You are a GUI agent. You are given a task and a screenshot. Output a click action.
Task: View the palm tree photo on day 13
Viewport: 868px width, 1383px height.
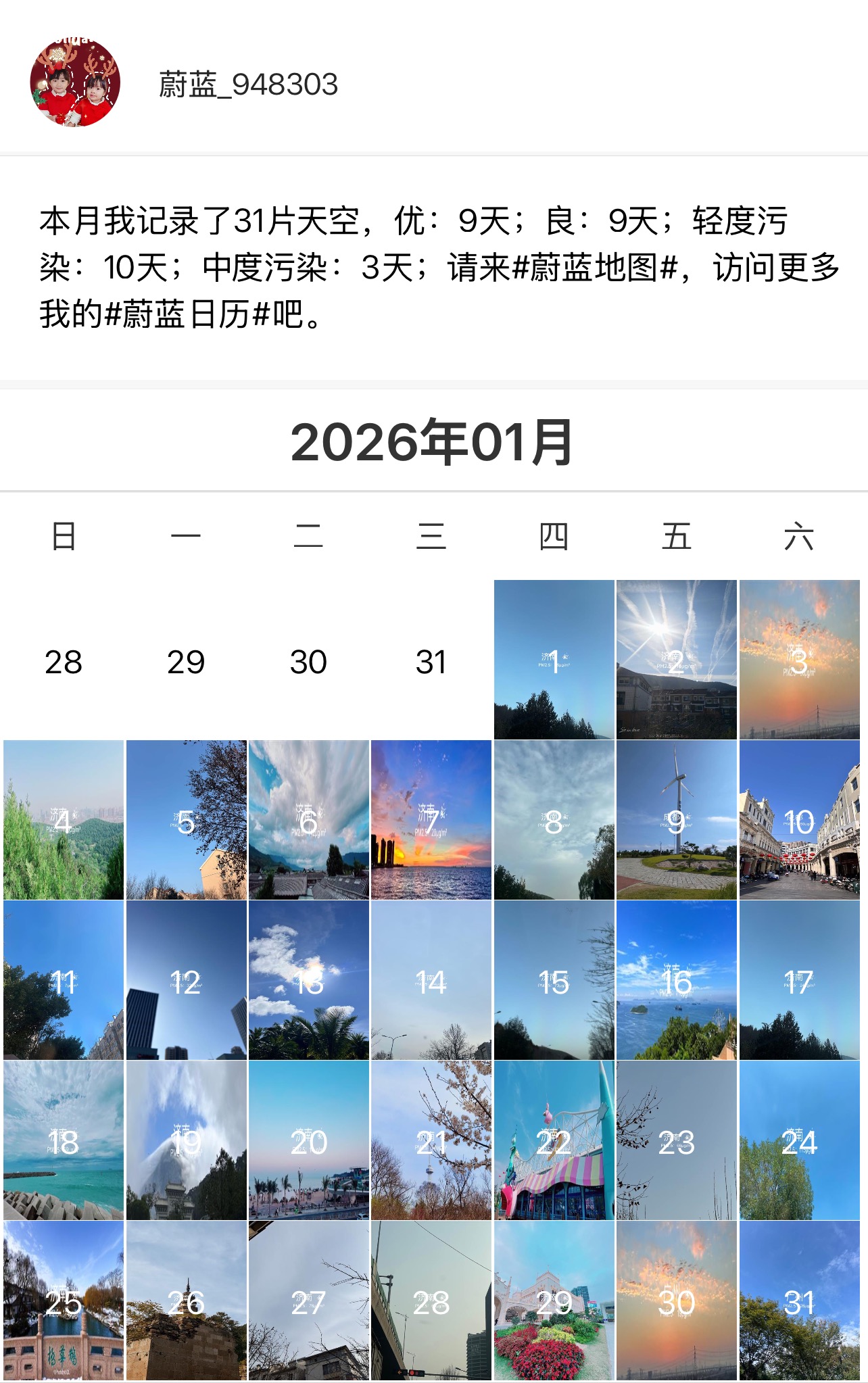pos(309,980)
